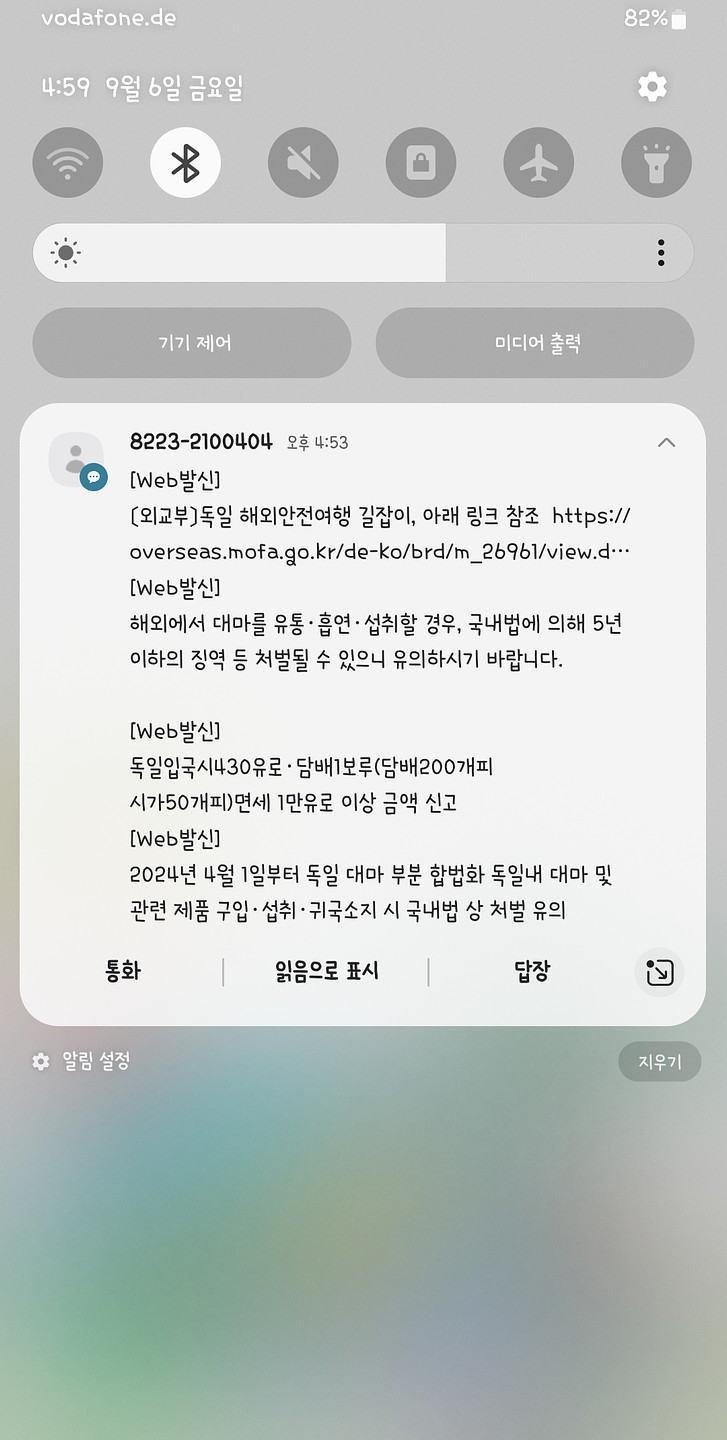Open 알림 설정 notification settings
Image resolution: width=727 pixels, height=1440 pixels.
(82, 1061)
